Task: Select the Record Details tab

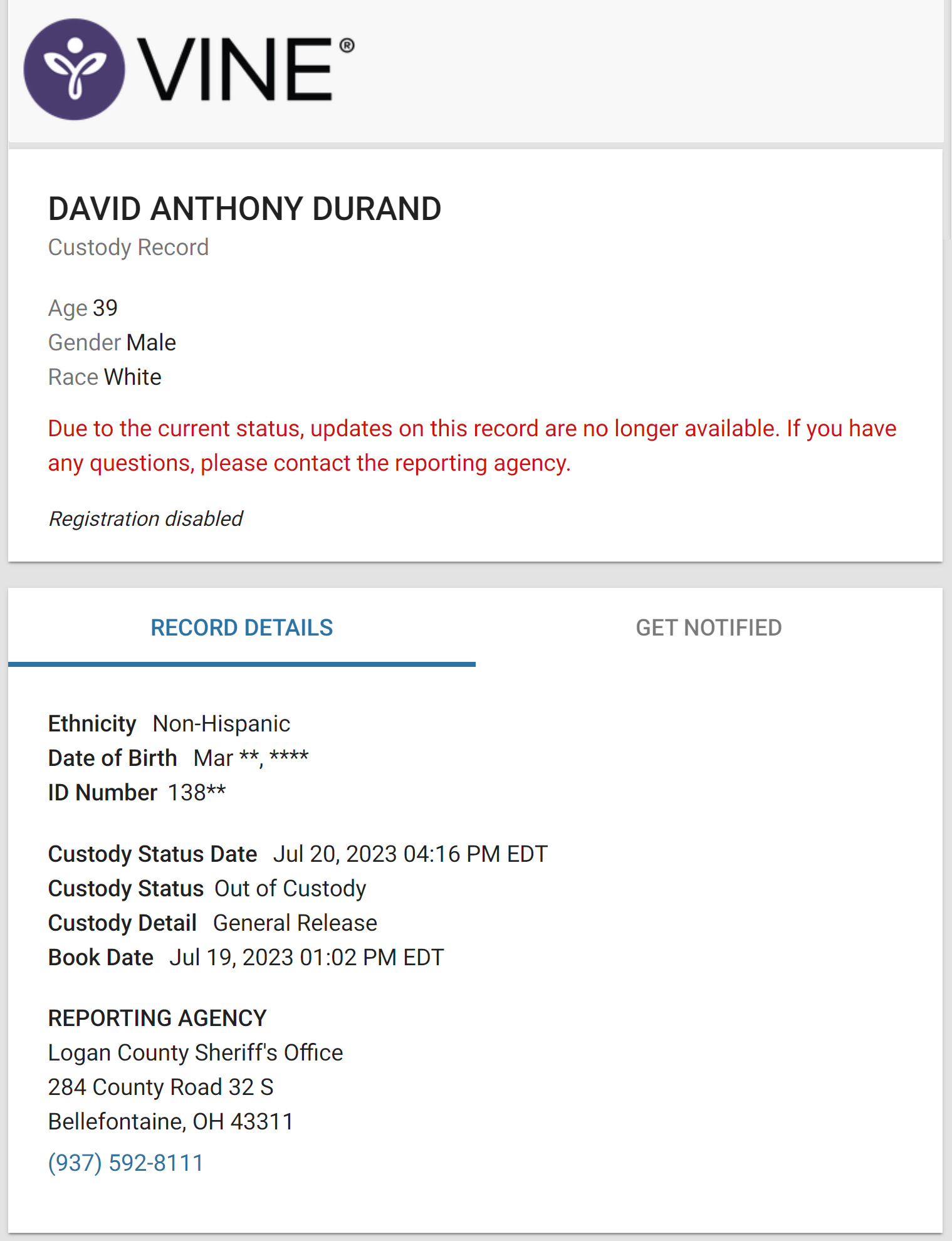Action: [x=241, y=627]
